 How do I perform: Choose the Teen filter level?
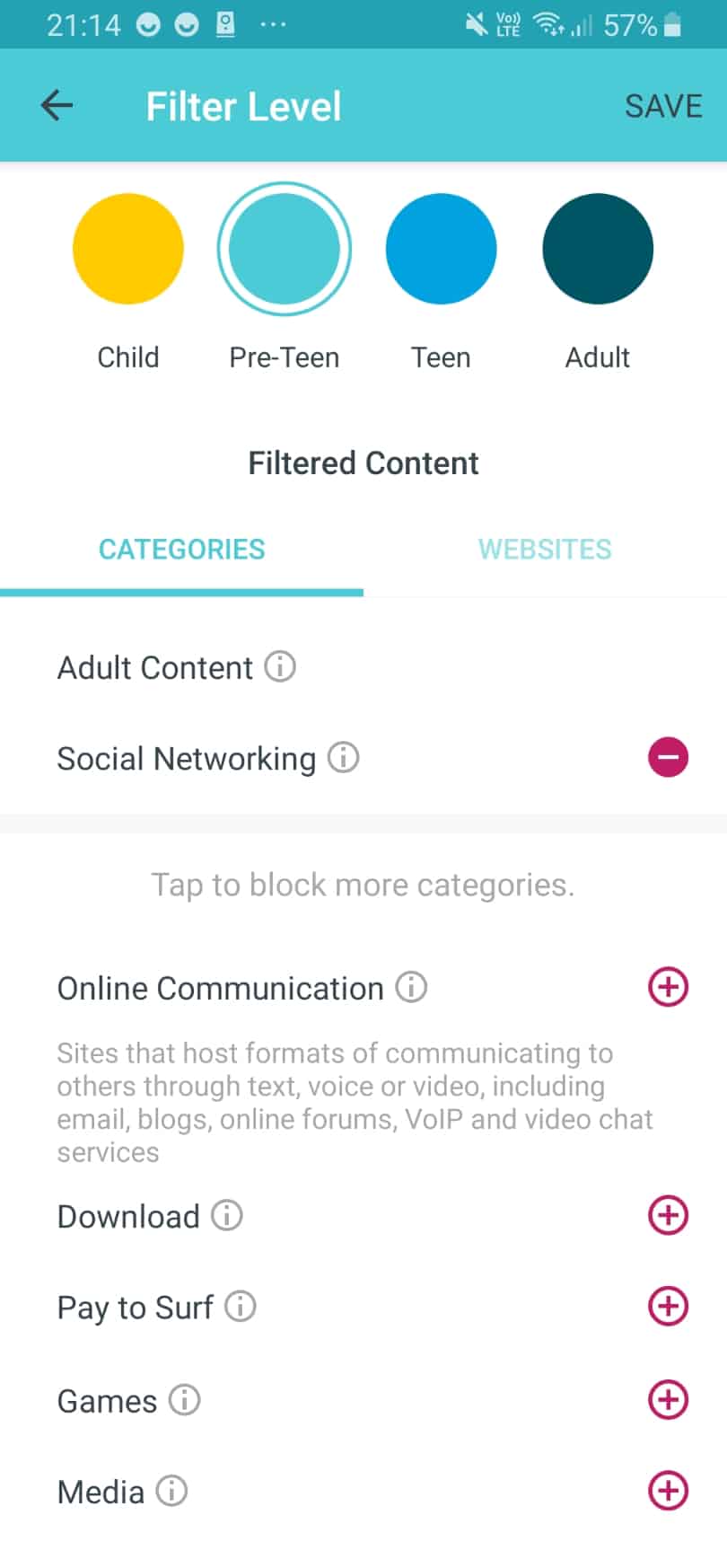pos(441,250)
